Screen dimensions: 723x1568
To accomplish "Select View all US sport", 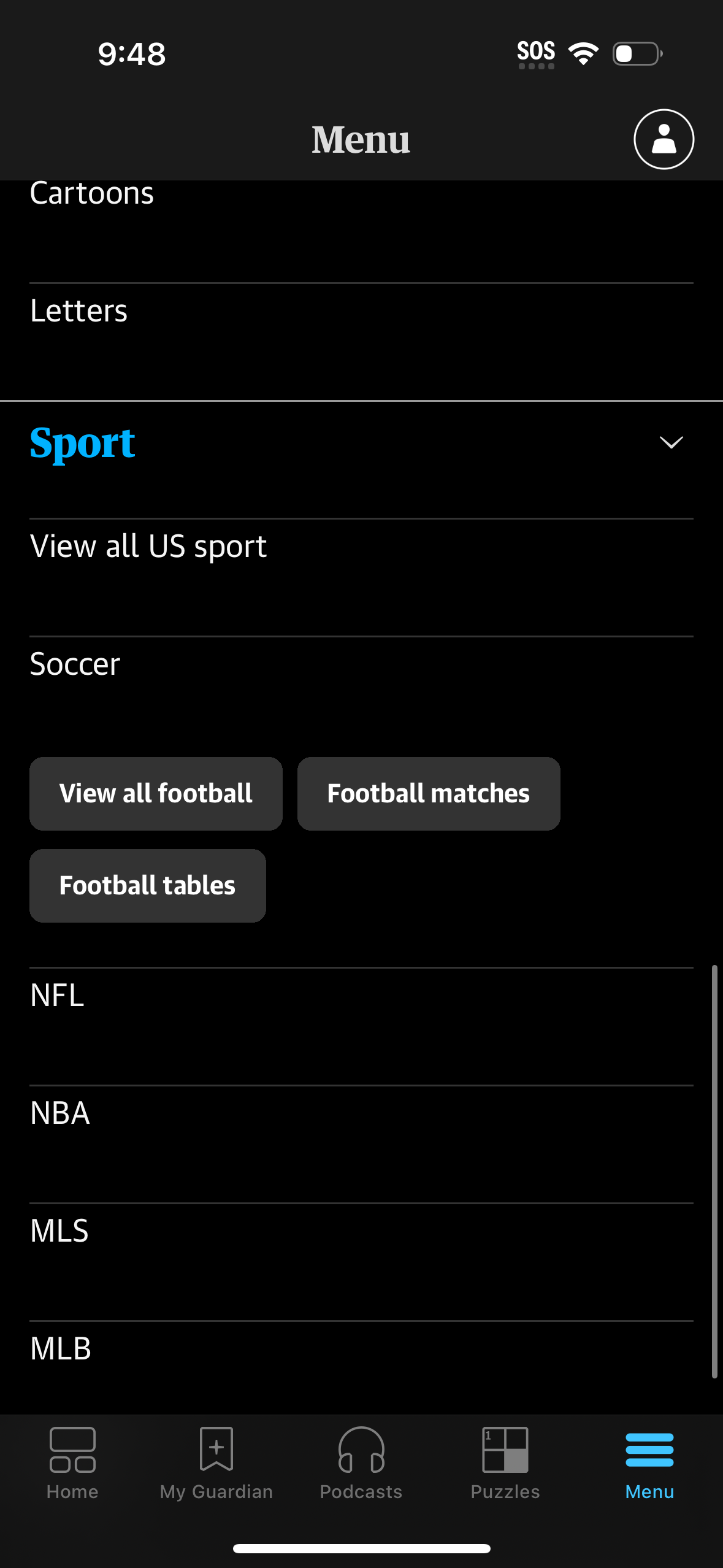I will pyautogui.click(x=148, y=546).
